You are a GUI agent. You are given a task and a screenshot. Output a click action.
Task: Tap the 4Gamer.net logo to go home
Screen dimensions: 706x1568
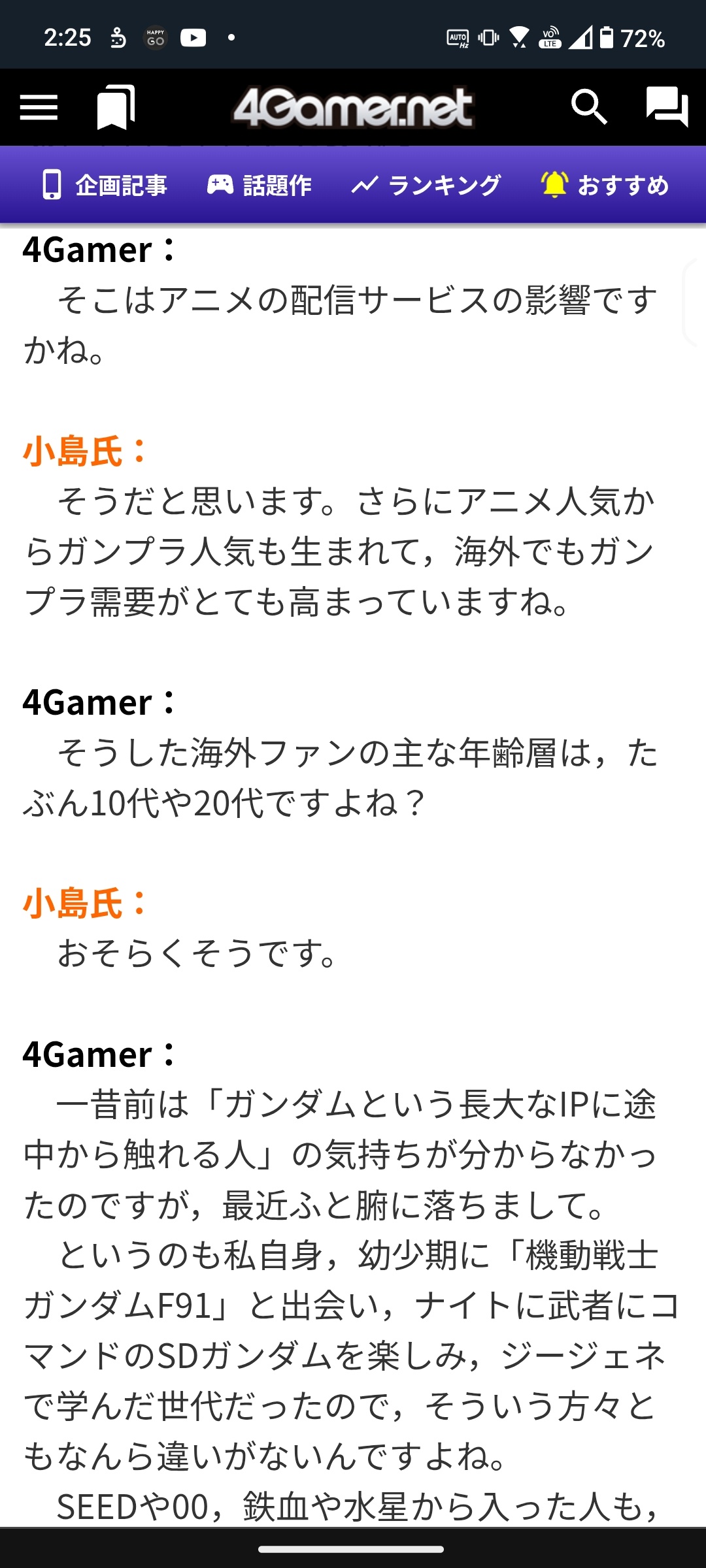click(x=353, y=107)
